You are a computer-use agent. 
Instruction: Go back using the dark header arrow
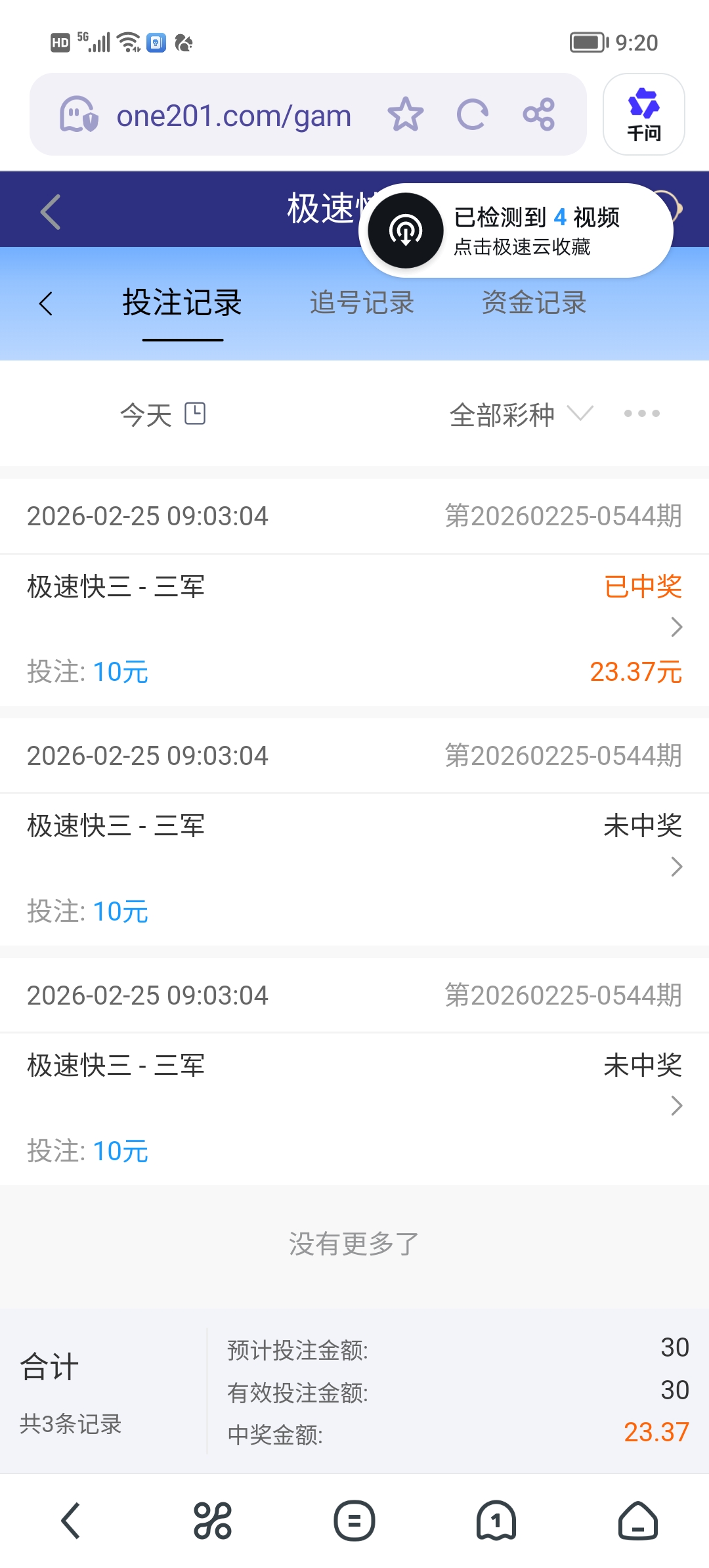(x=51, y=212)
